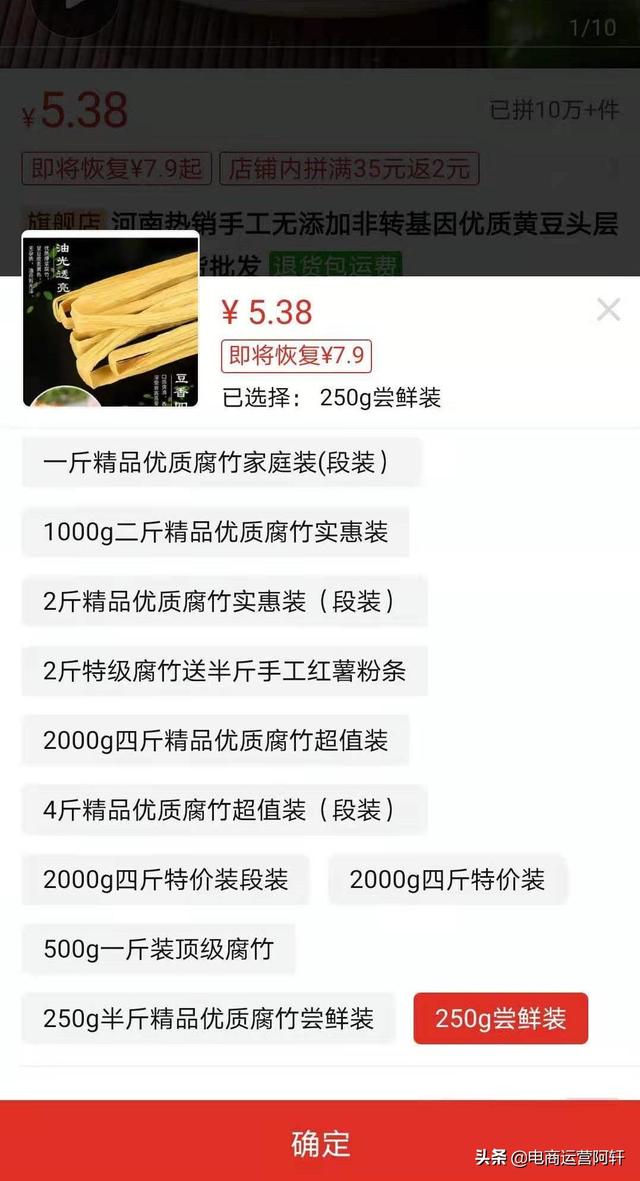The height and width of the screenshot is (1181, 640).
Task: Select 4斤精品优质腐竹超值装（段装）
Action: tap(224, 810)
